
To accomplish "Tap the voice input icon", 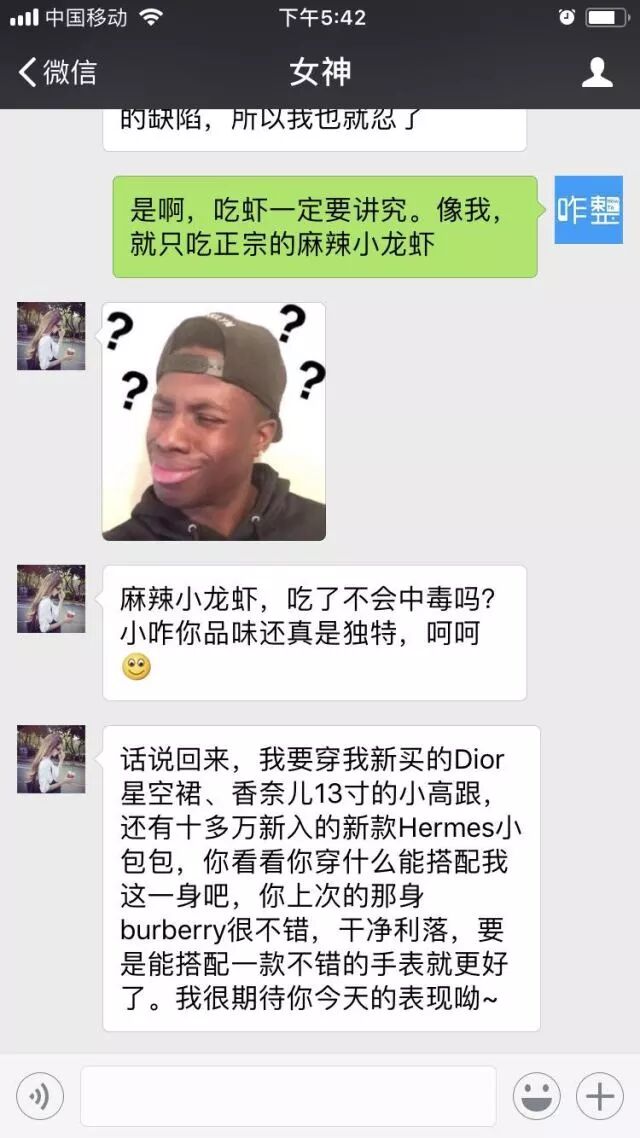I will point(40,1096).
